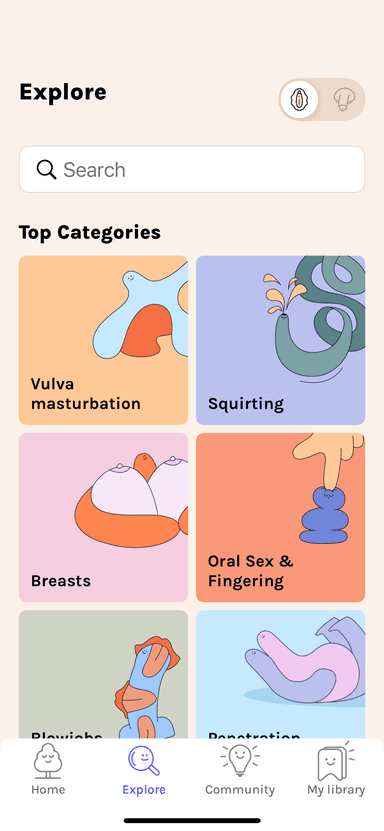Open the Squirting category card
Screen dimensions: 384x831
280,340
